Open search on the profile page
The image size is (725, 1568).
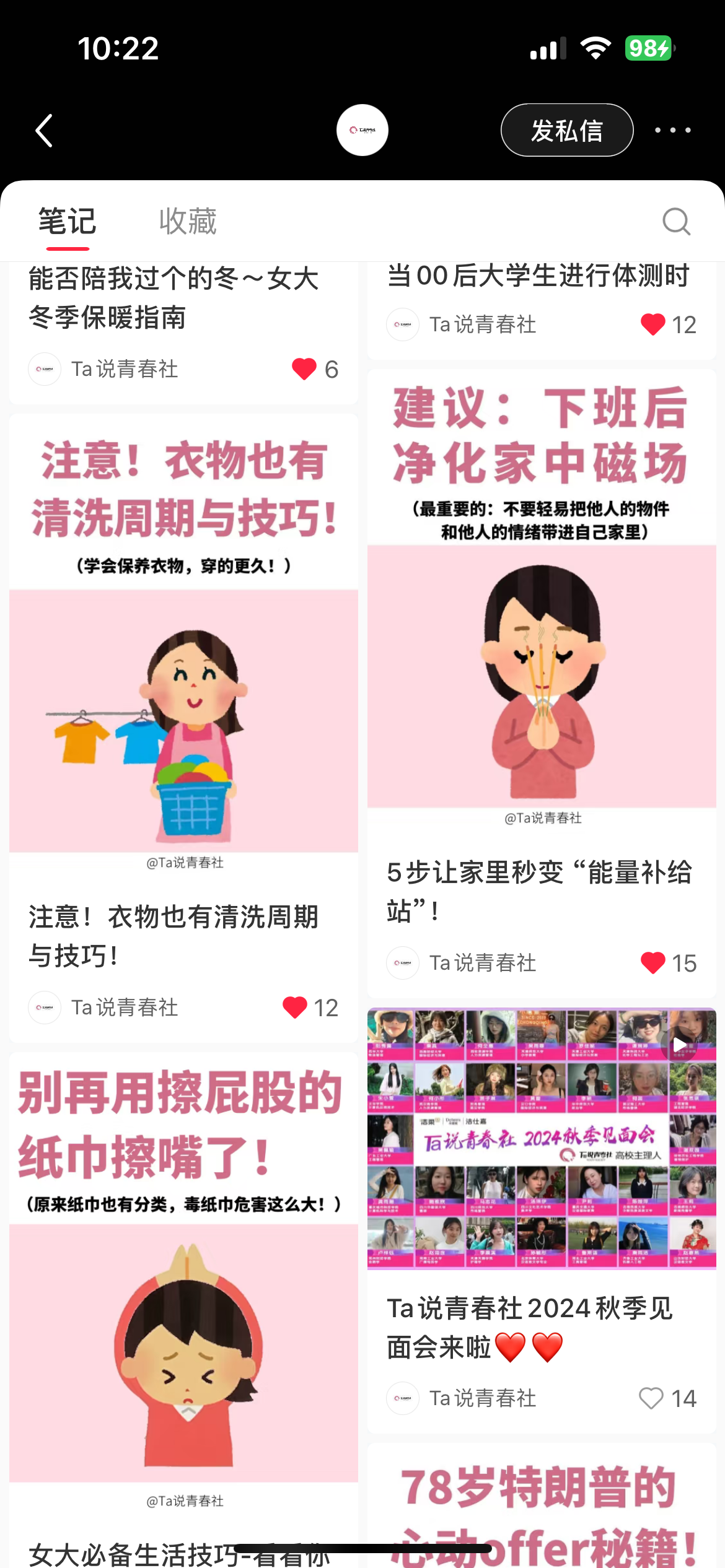click(677, 221)
